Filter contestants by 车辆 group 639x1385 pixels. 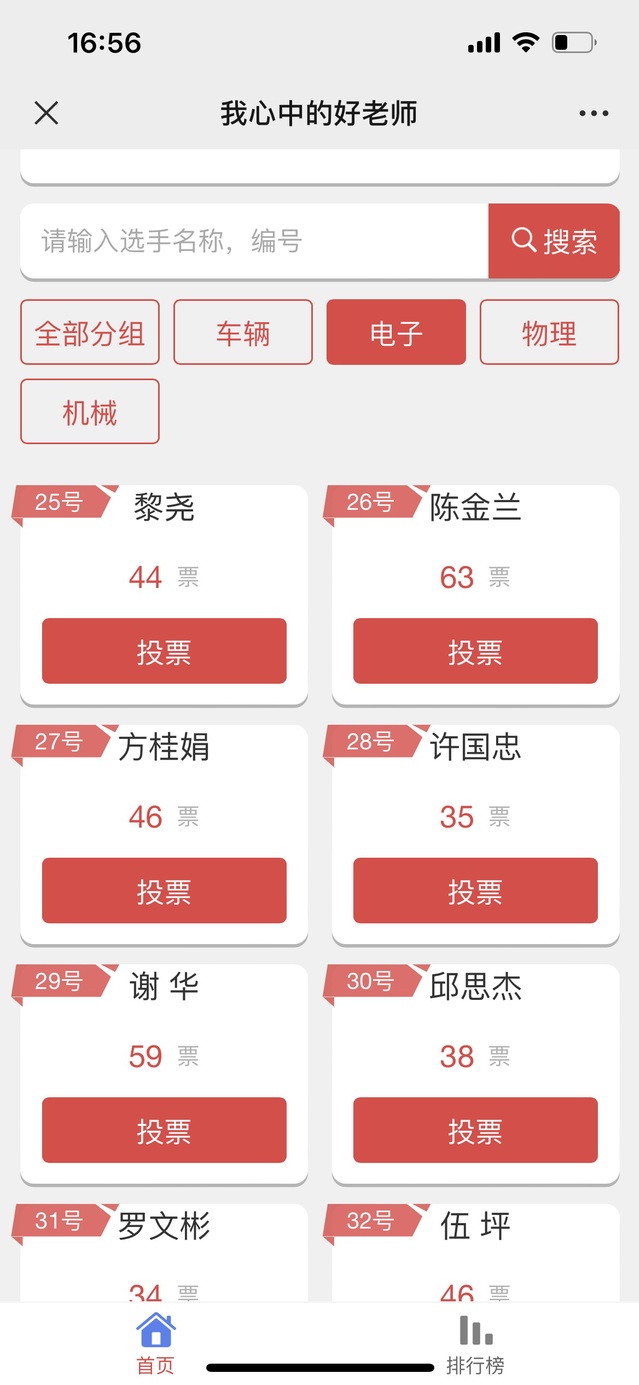(243, 332)
